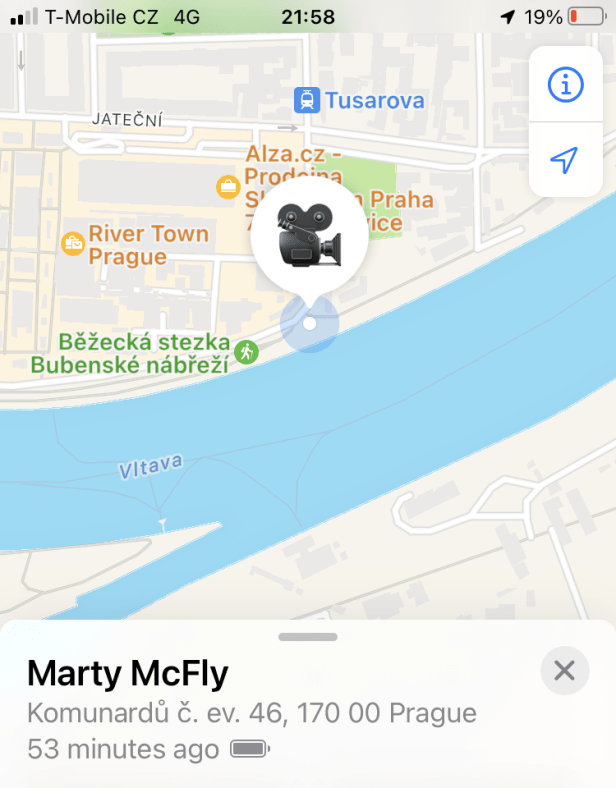
Task: Close Marty McFly's location card
Action: pos(565,670)
